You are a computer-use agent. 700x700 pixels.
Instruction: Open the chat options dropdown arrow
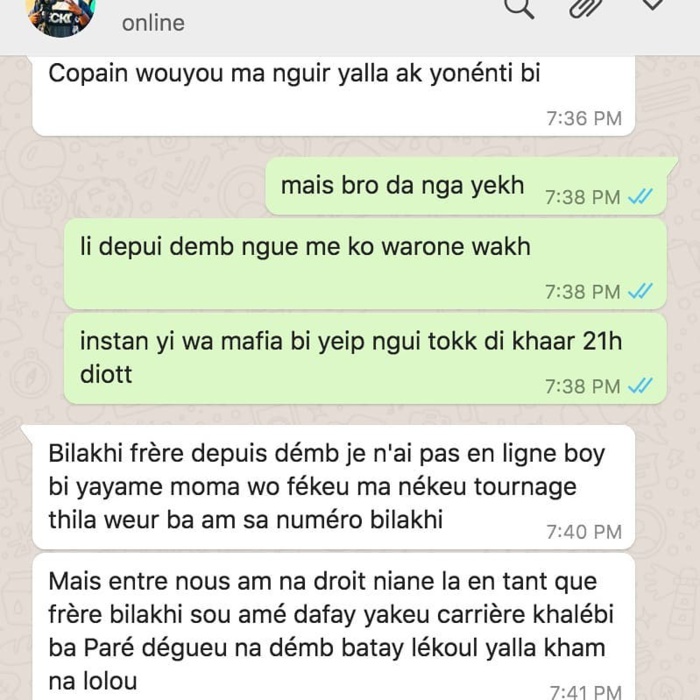point(652,6)
